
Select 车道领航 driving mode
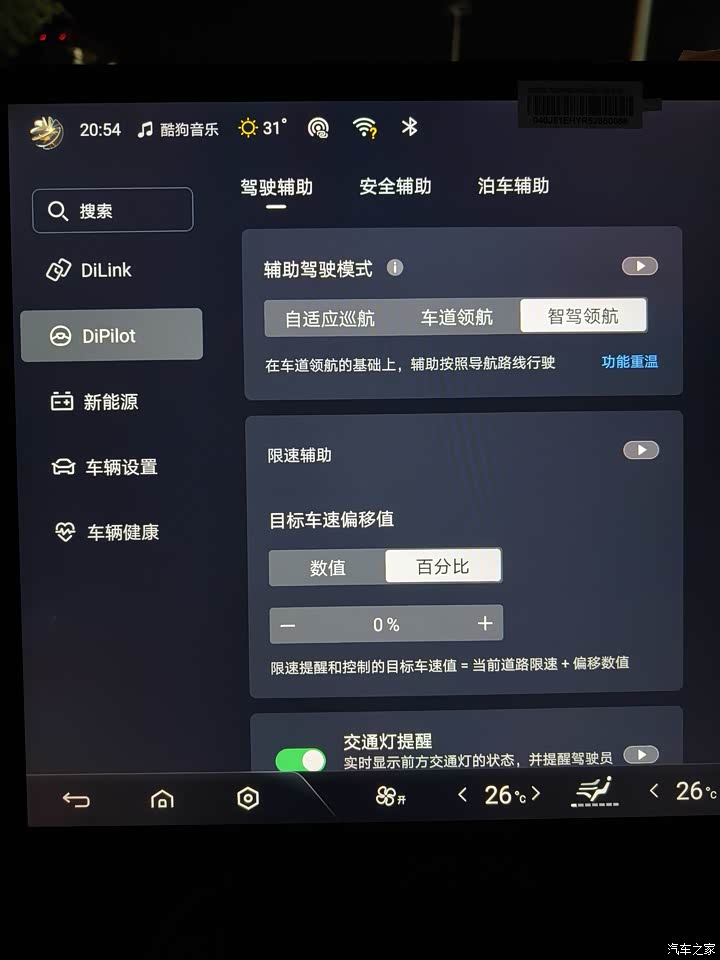pos(456,318)
